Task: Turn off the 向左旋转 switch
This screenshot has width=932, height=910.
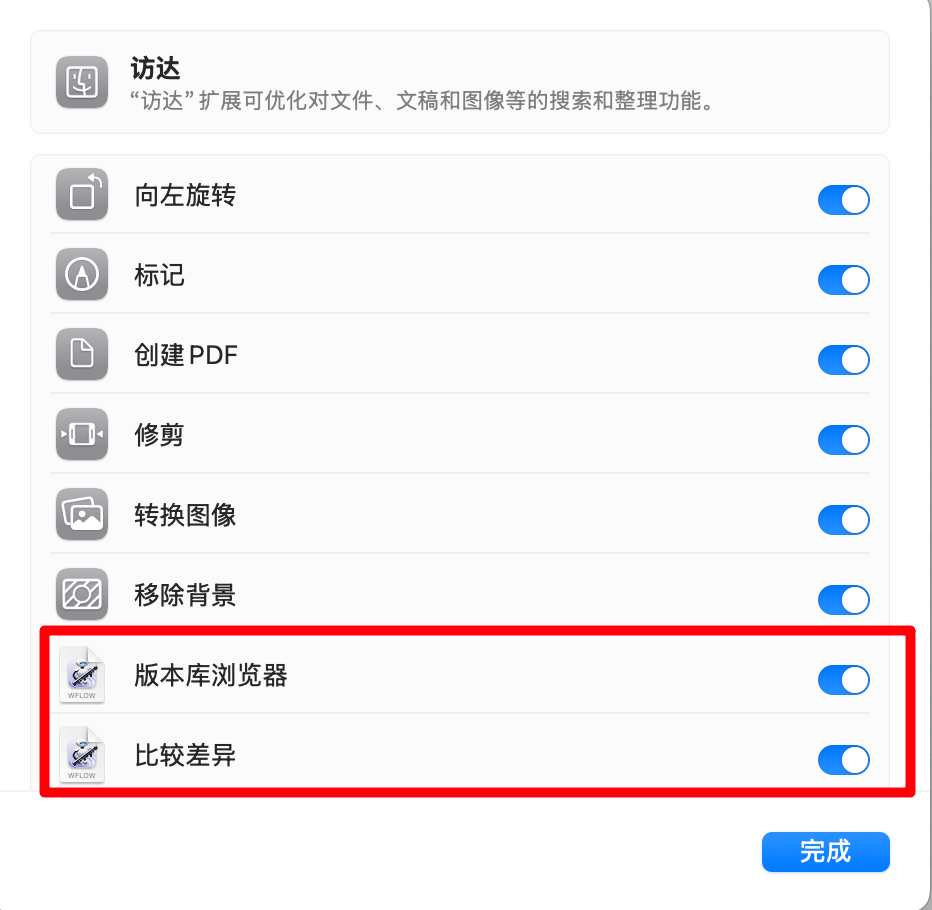Action: click(843, 200)
